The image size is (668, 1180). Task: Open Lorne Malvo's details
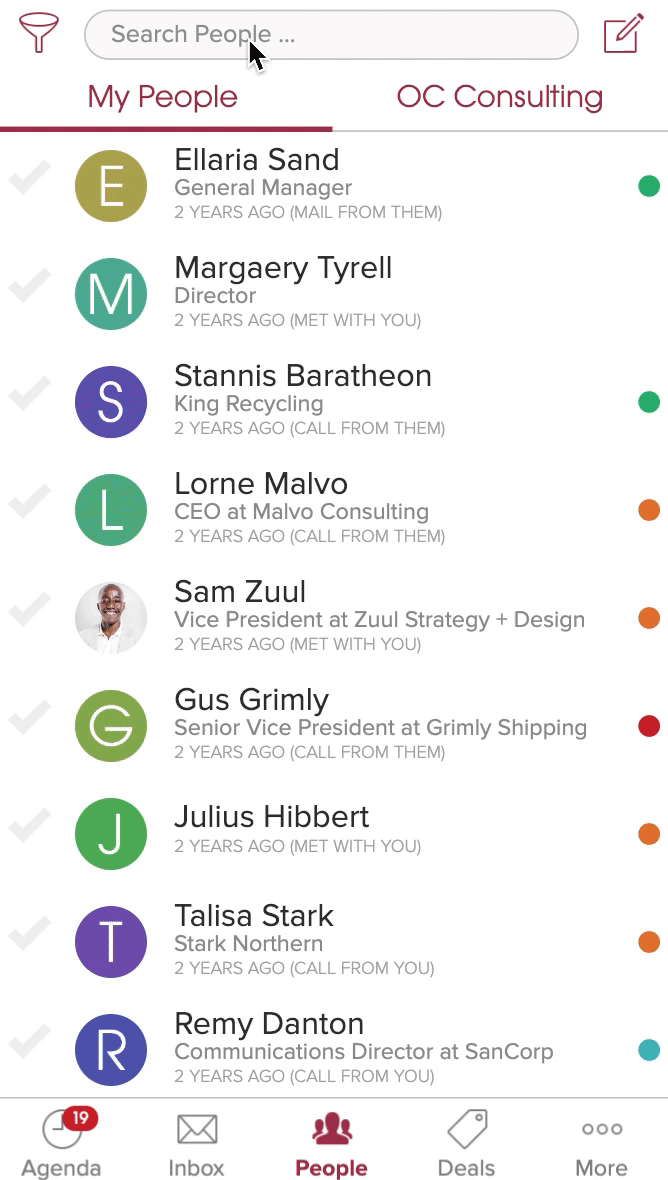pos(261,484)
